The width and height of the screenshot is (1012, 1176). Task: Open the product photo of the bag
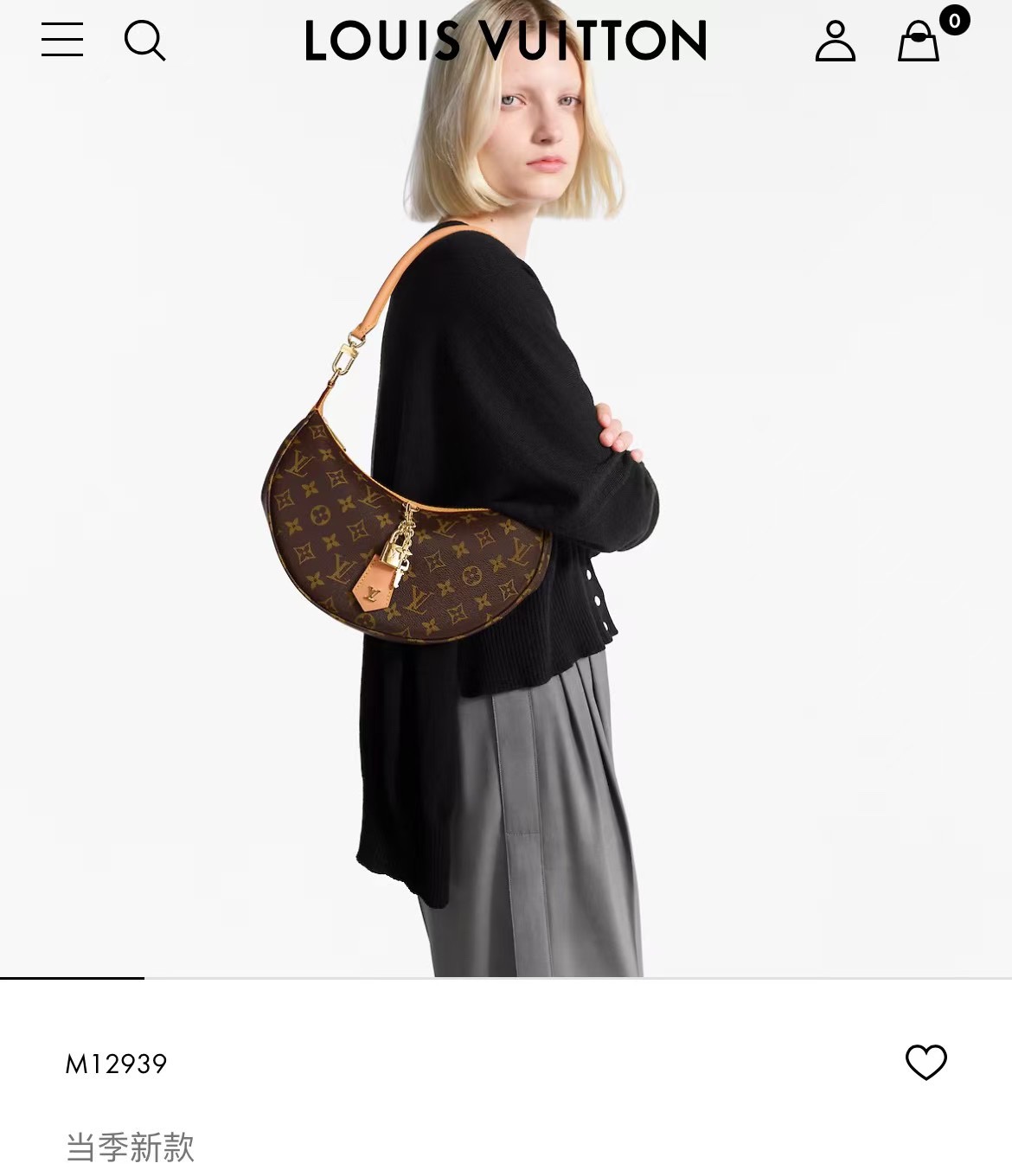pos(506,489)
